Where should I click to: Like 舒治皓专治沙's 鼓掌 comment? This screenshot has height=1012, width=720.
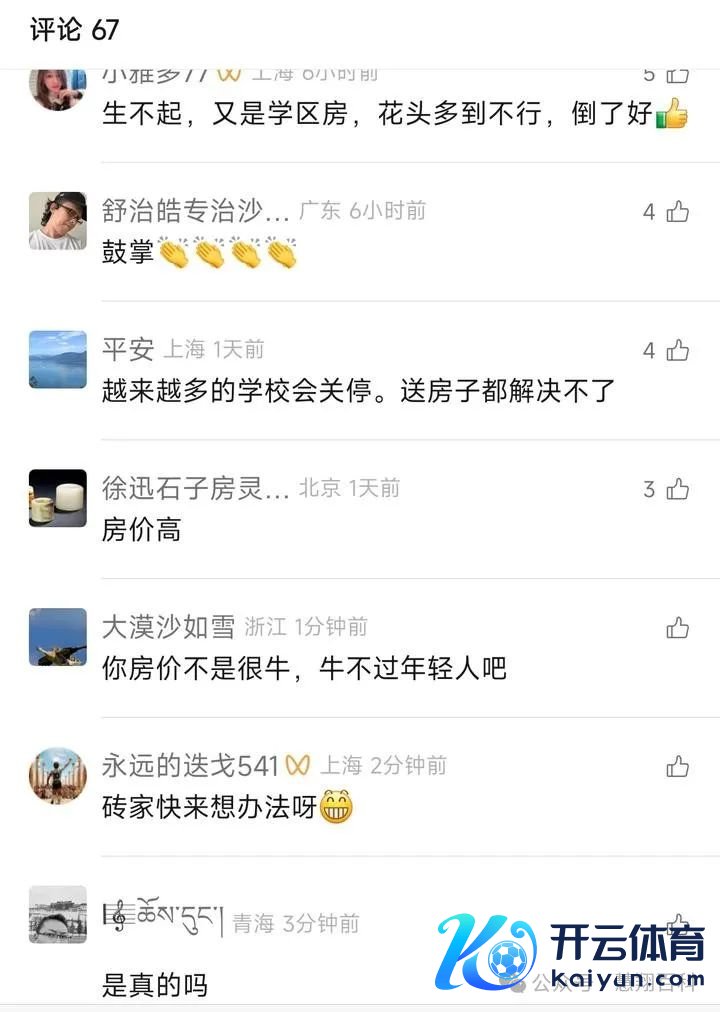678,212
